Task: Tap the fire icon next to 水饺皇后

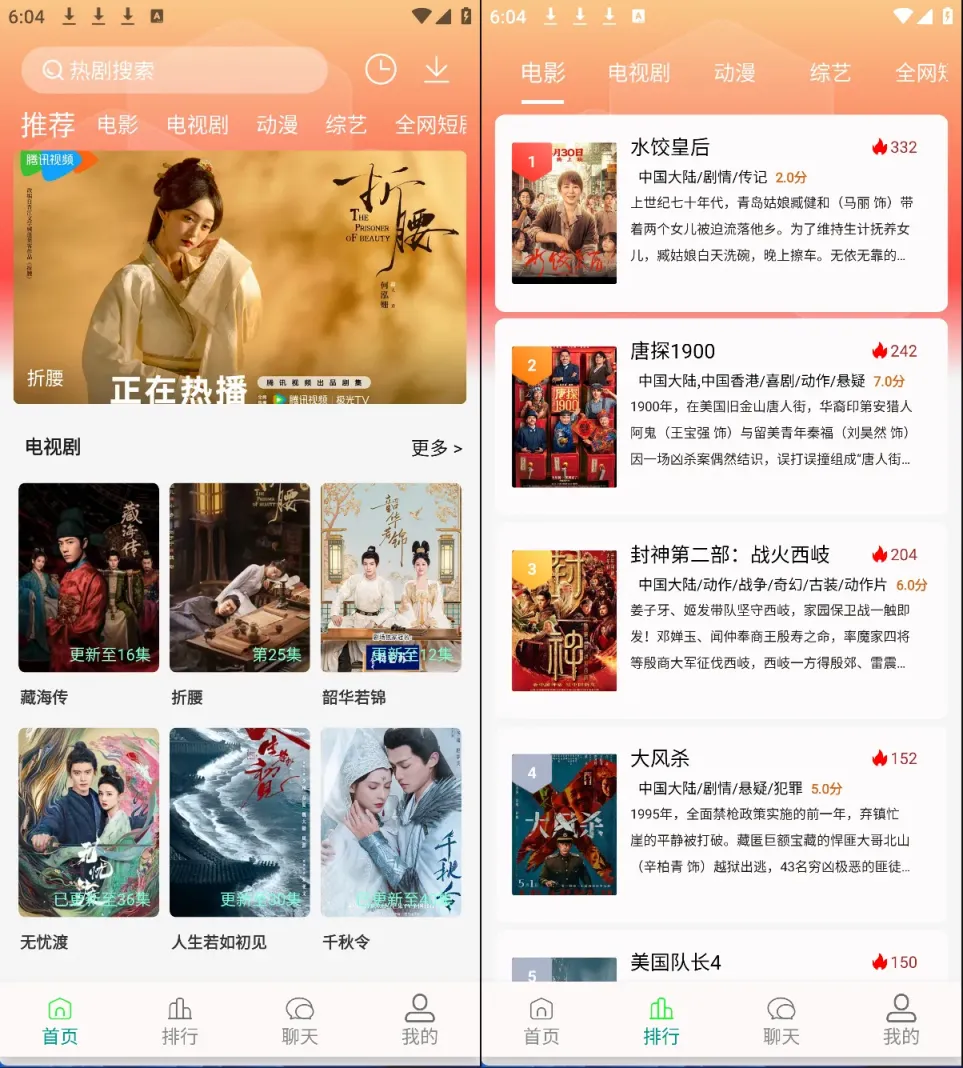Action: [x=881, y=147]
